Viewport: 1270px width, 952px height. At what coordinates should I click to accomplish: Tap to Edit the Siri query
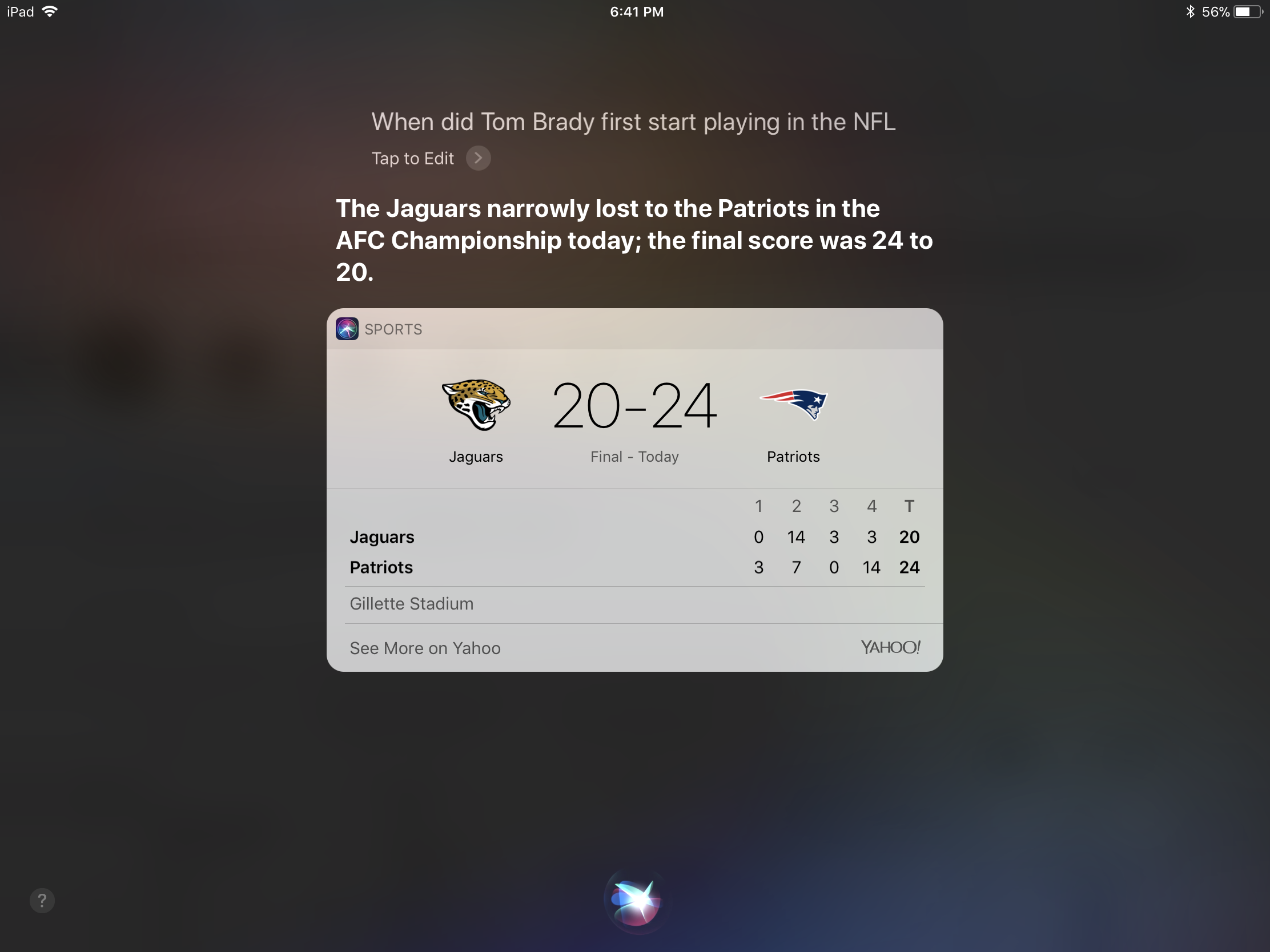tap(429, 158)
